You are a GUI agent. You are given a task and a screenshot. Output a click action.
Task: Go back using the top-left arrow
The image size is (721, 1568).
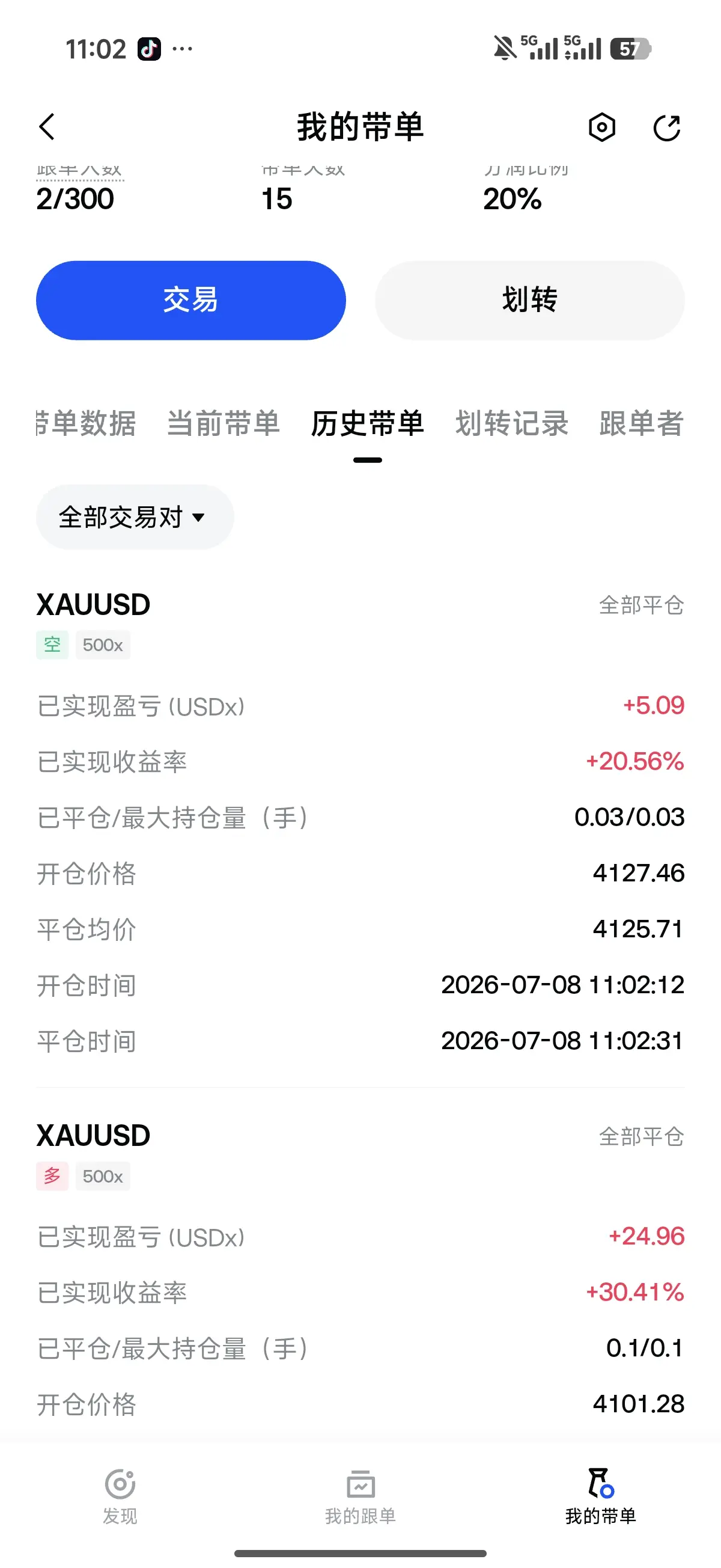(x=47, y=127)
